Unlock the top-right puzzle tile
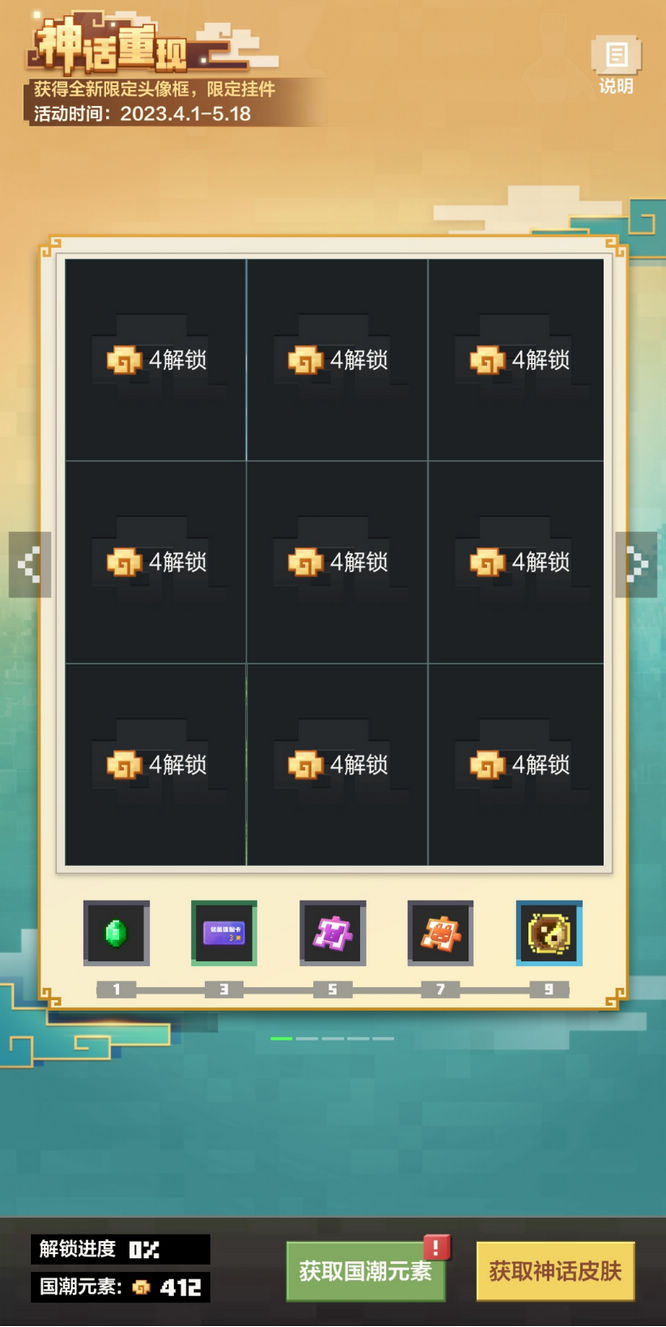666x1327 pixels. click(x=517, y=360)
